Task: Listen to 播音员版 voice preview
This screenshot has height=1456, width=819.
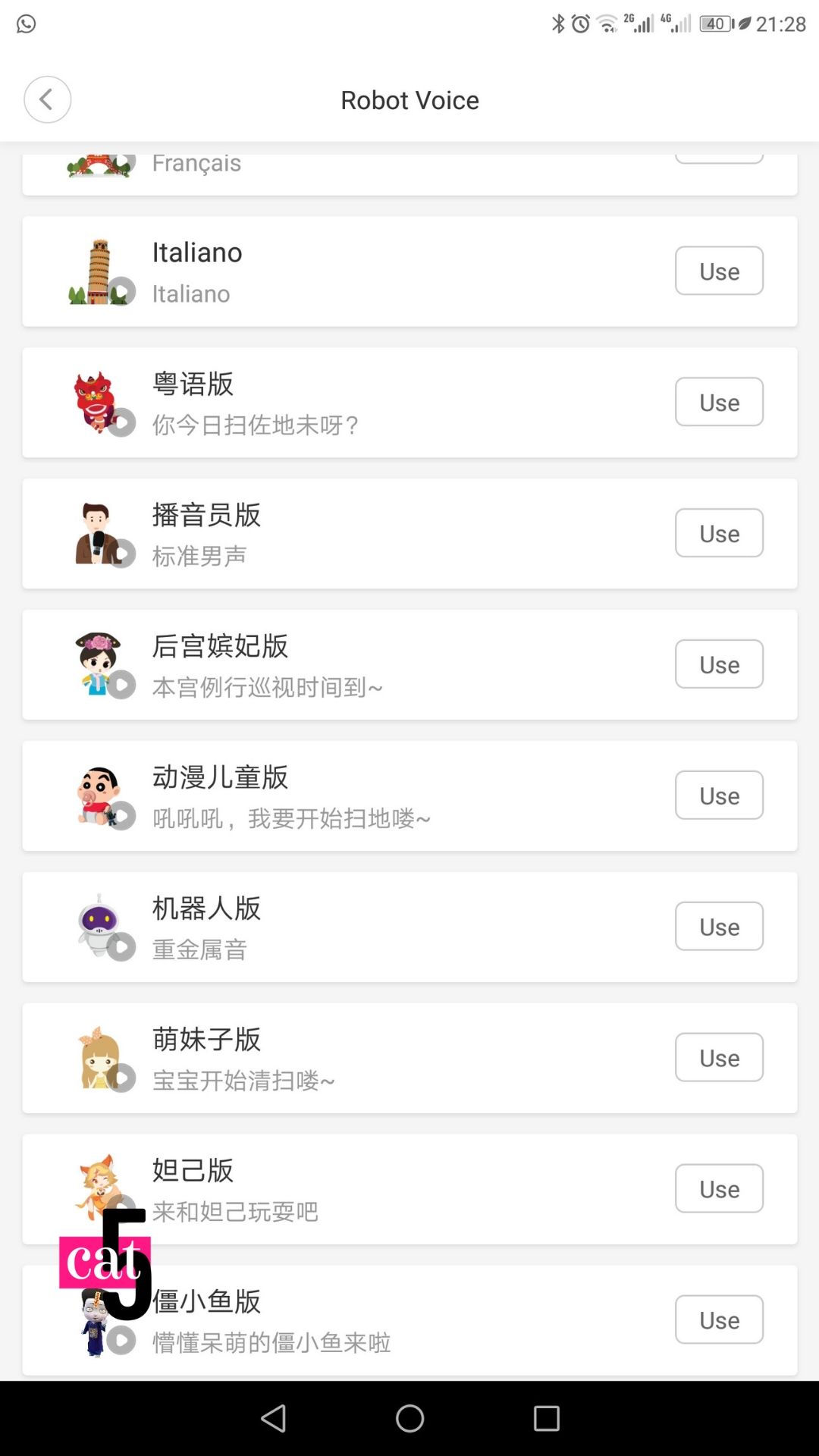Action: pos(121,554)
